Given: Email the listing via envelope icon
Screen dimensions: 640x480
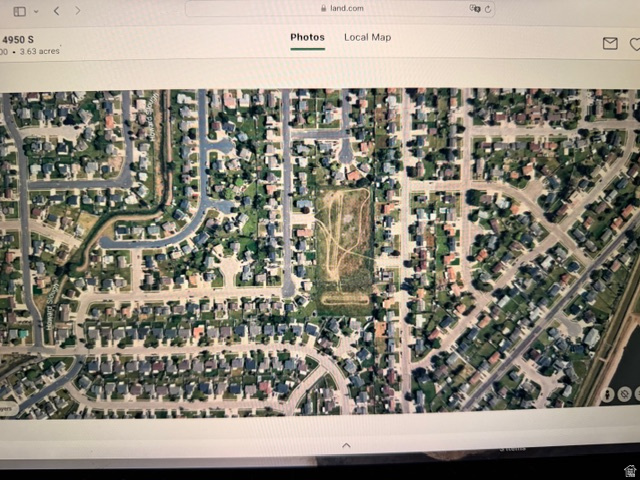Looking at the screenshot, I should 610,44.
